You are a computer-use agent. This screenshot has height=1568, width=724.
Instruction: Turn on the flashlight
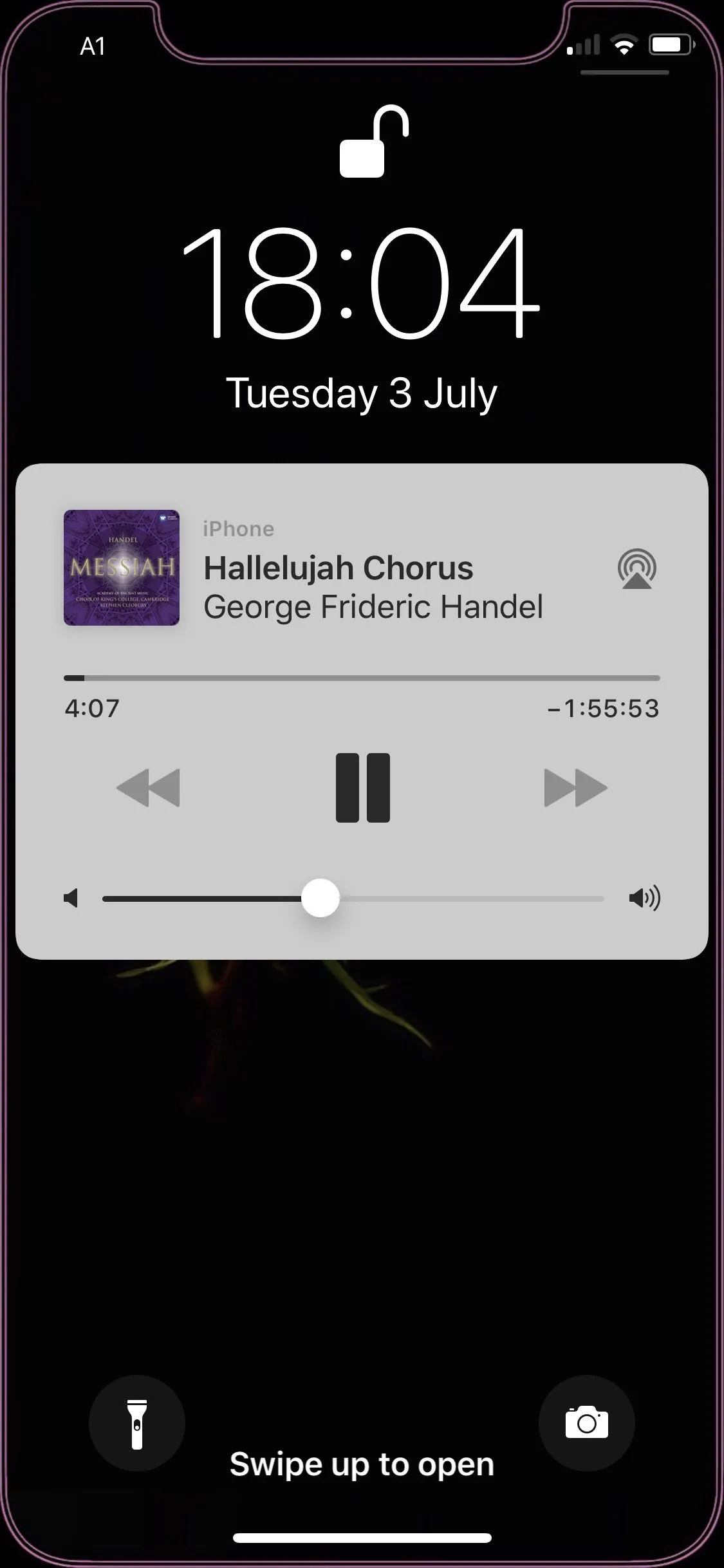click(x=137, y=1423)
